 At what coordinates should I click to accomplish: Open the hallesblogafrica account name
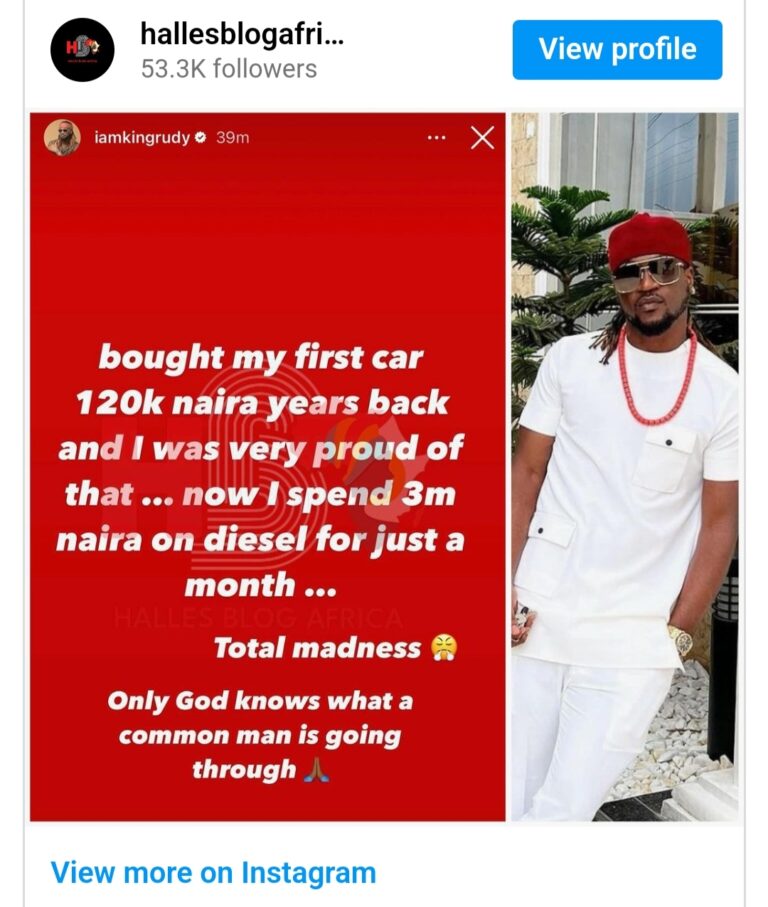(x=242, y=35)
